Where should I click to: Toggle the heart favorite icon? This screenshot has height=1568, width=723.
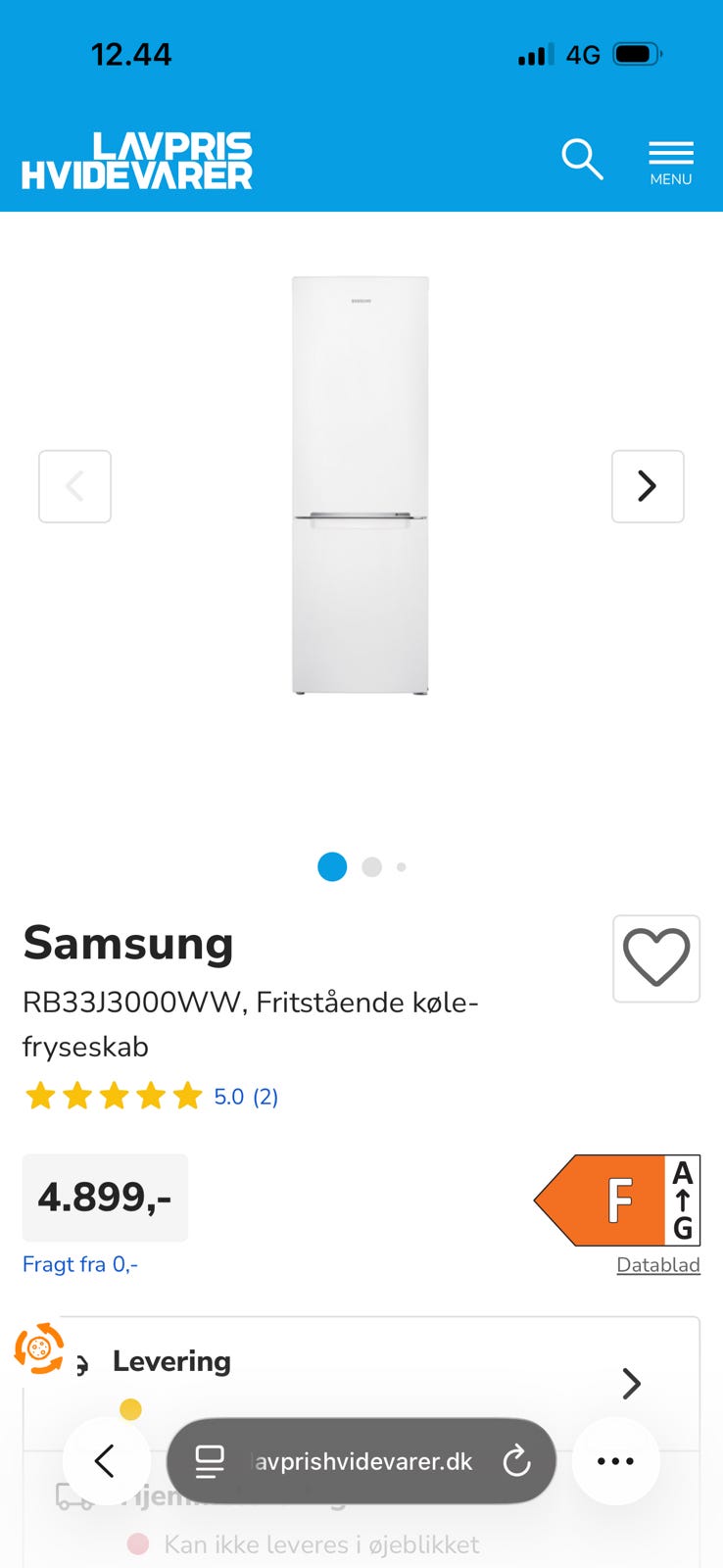click(655, 958)
